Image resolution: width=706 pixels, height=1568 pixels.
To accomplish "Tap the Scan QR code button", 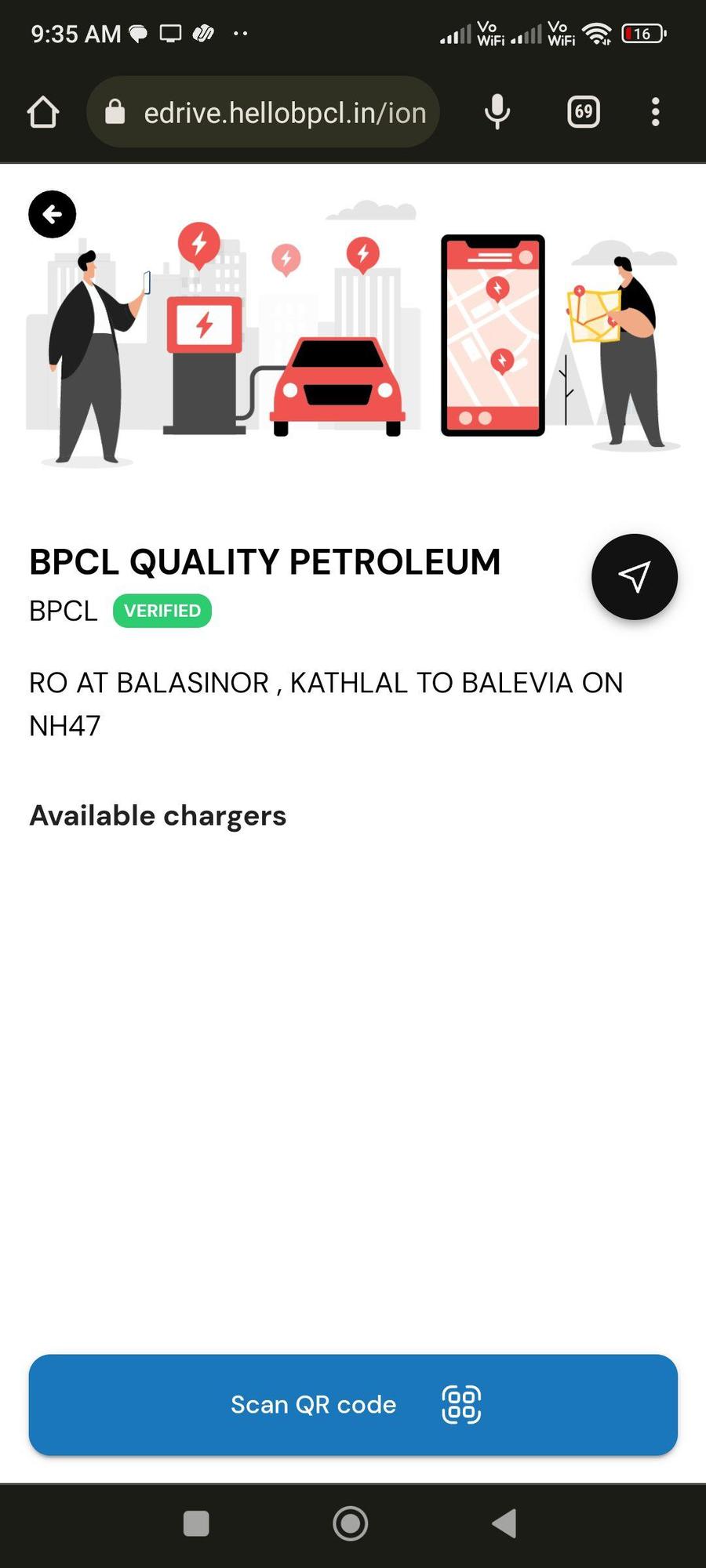I will [353, 1405].
